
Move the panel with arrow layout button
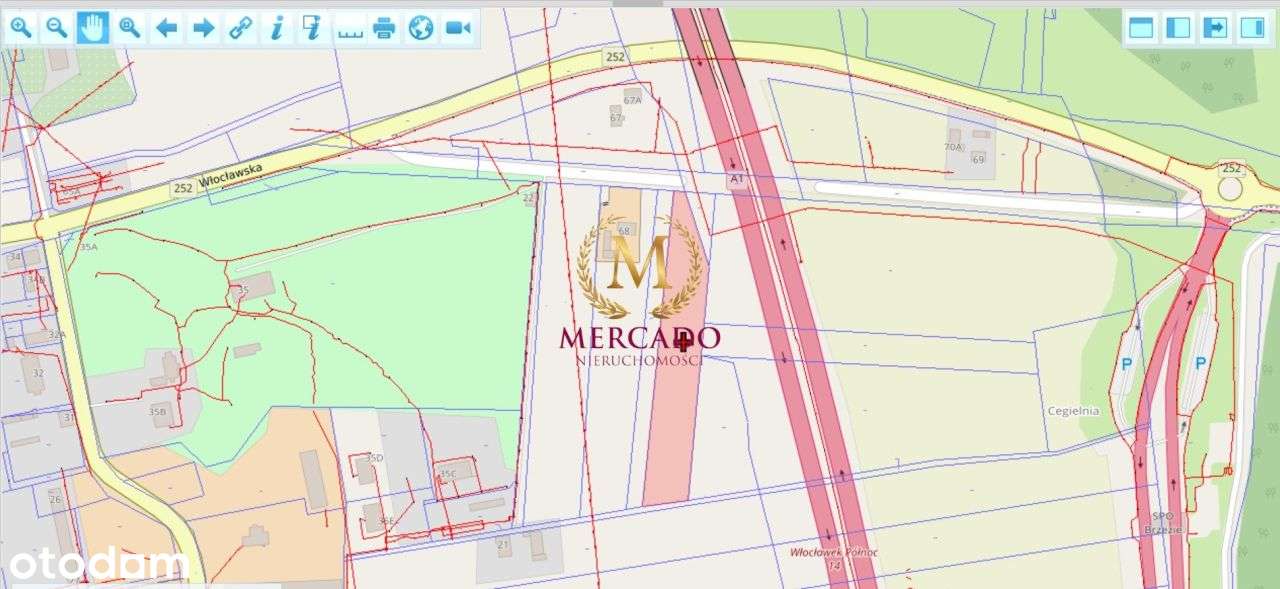[1215, 28]
